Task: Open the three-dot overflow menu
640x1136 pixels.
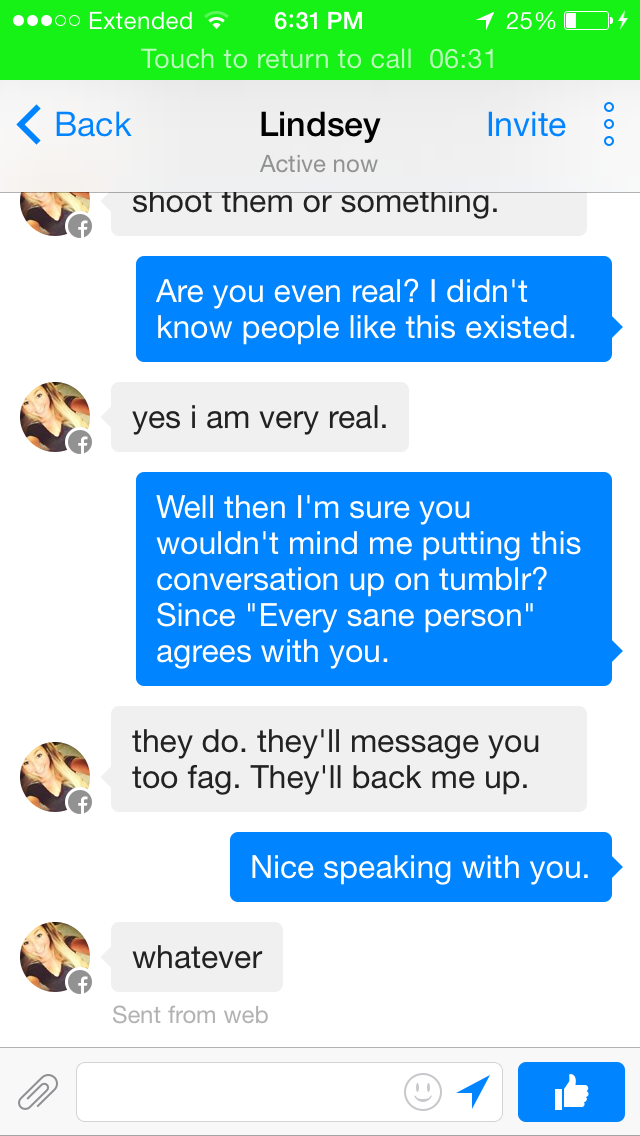Action: pos(609,124)
